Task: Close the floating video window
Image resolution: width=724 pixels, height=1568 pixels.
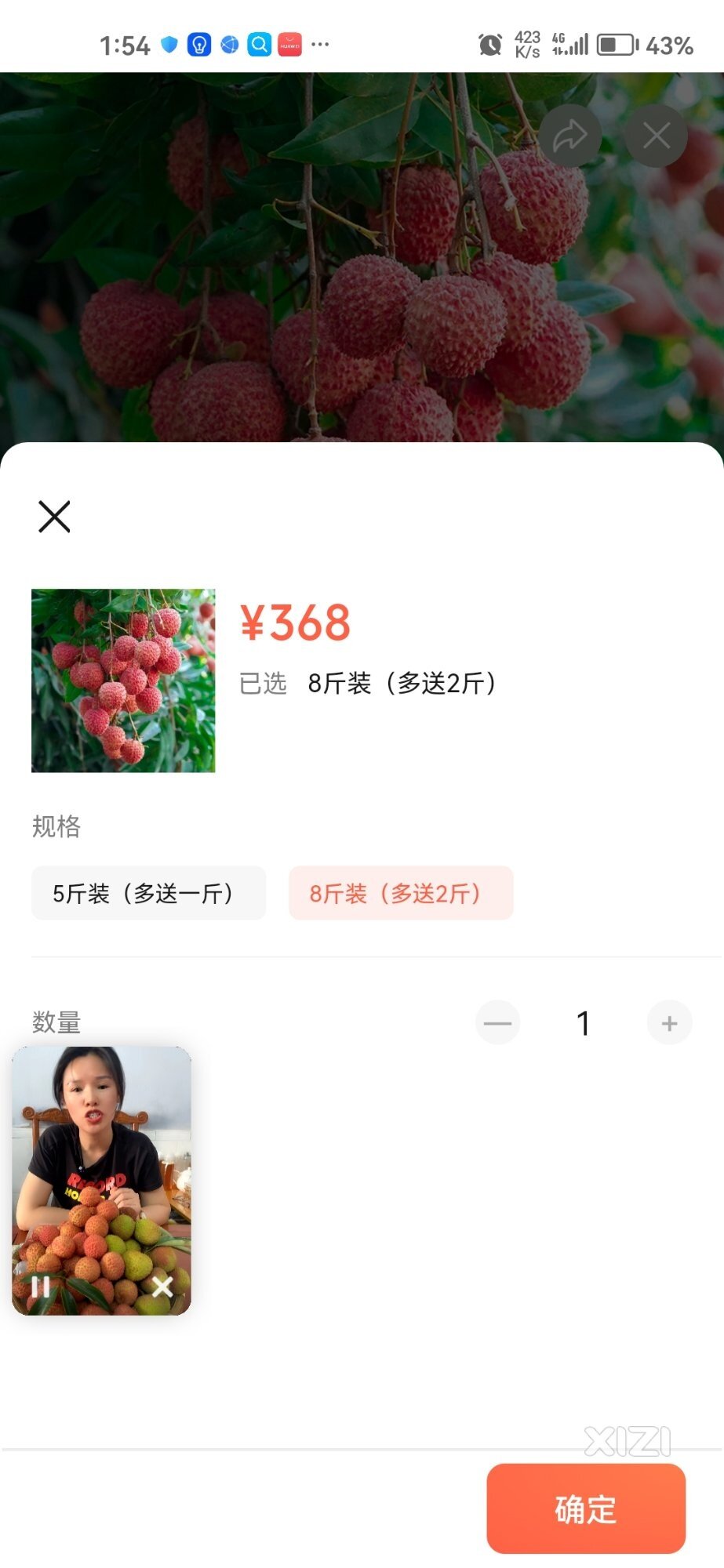Action: [x=162, y=1287]
